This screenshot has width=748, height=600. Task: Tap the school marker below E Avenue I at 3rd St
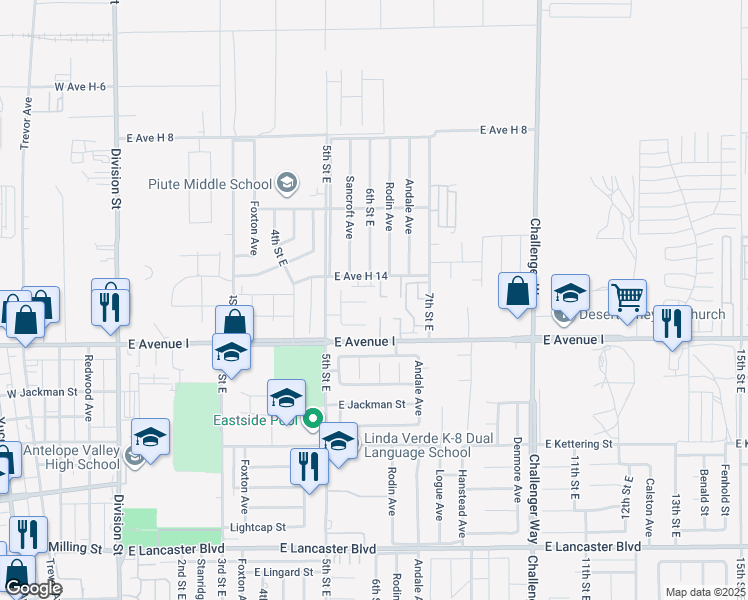pos(231,352)
